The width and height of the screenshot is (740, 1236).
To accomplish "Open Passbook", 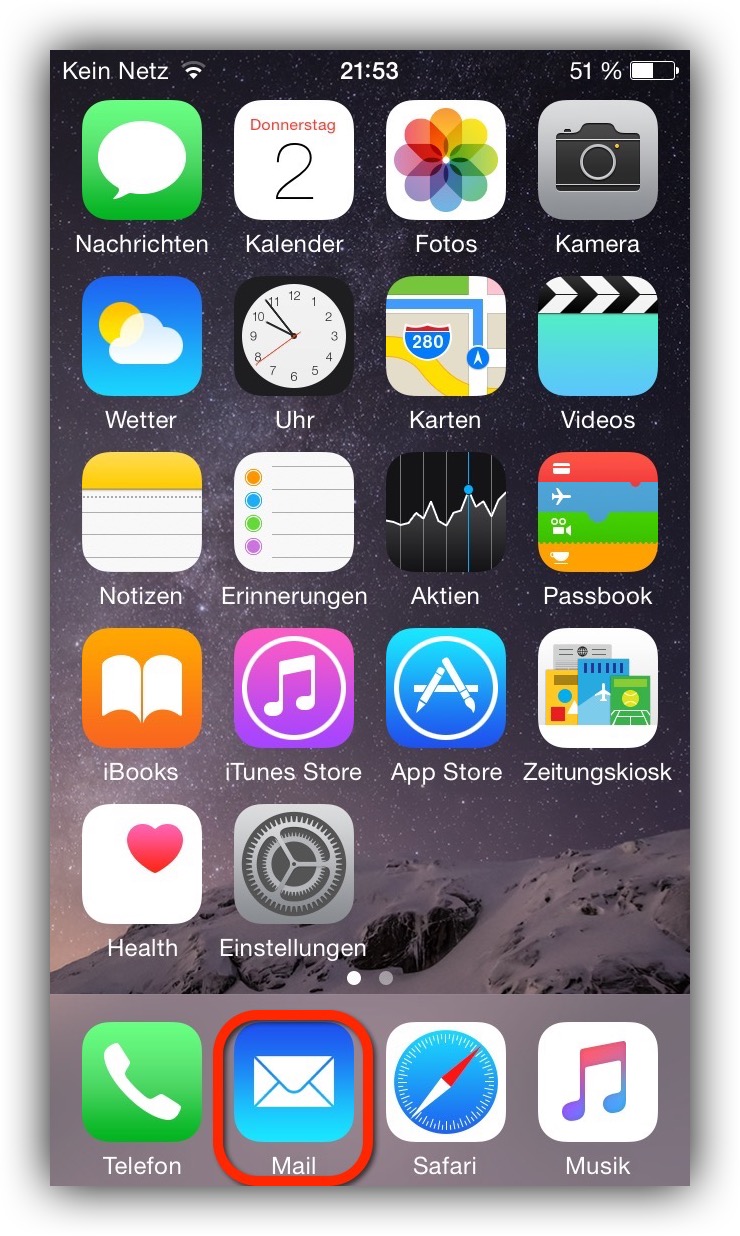I will pos(598,512).
